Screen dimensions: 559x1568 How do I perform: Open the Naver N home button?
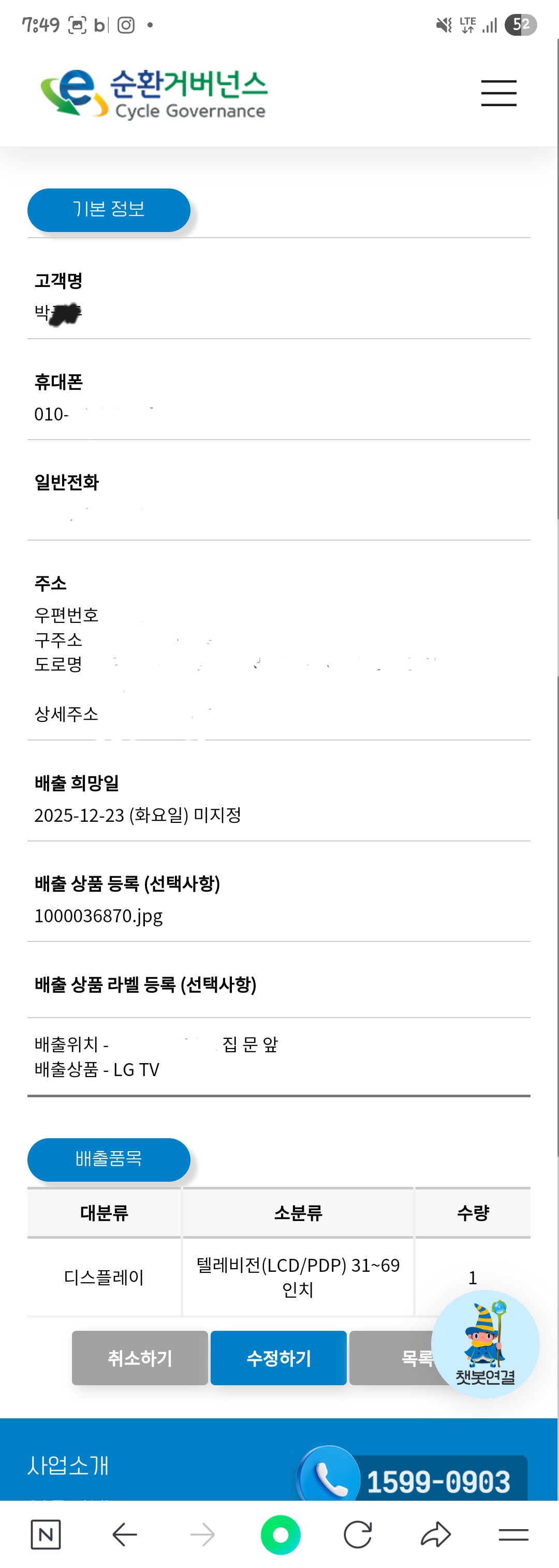pos(46,1534)
